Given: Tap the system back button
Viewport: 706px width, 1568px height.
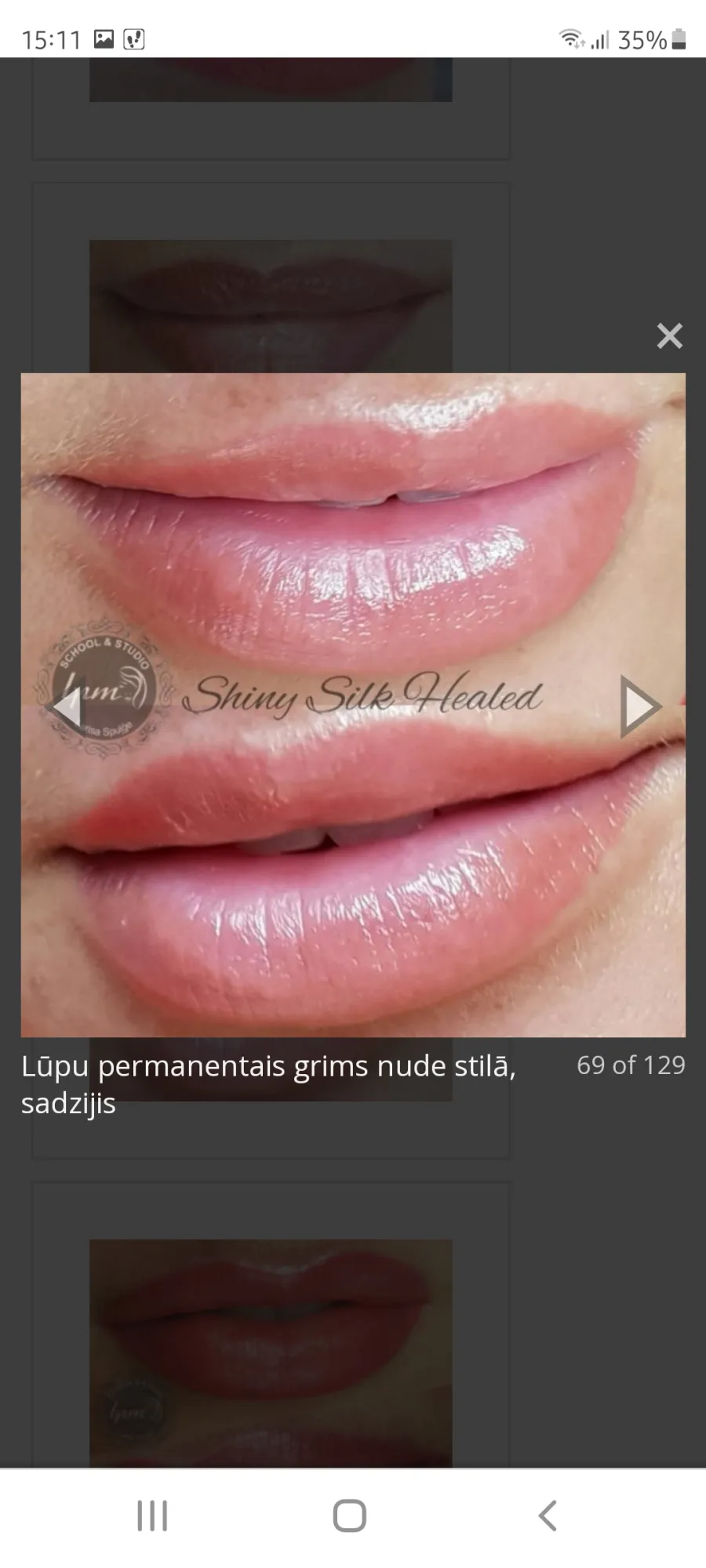Looking at the screenshot, I should 548,1515.
